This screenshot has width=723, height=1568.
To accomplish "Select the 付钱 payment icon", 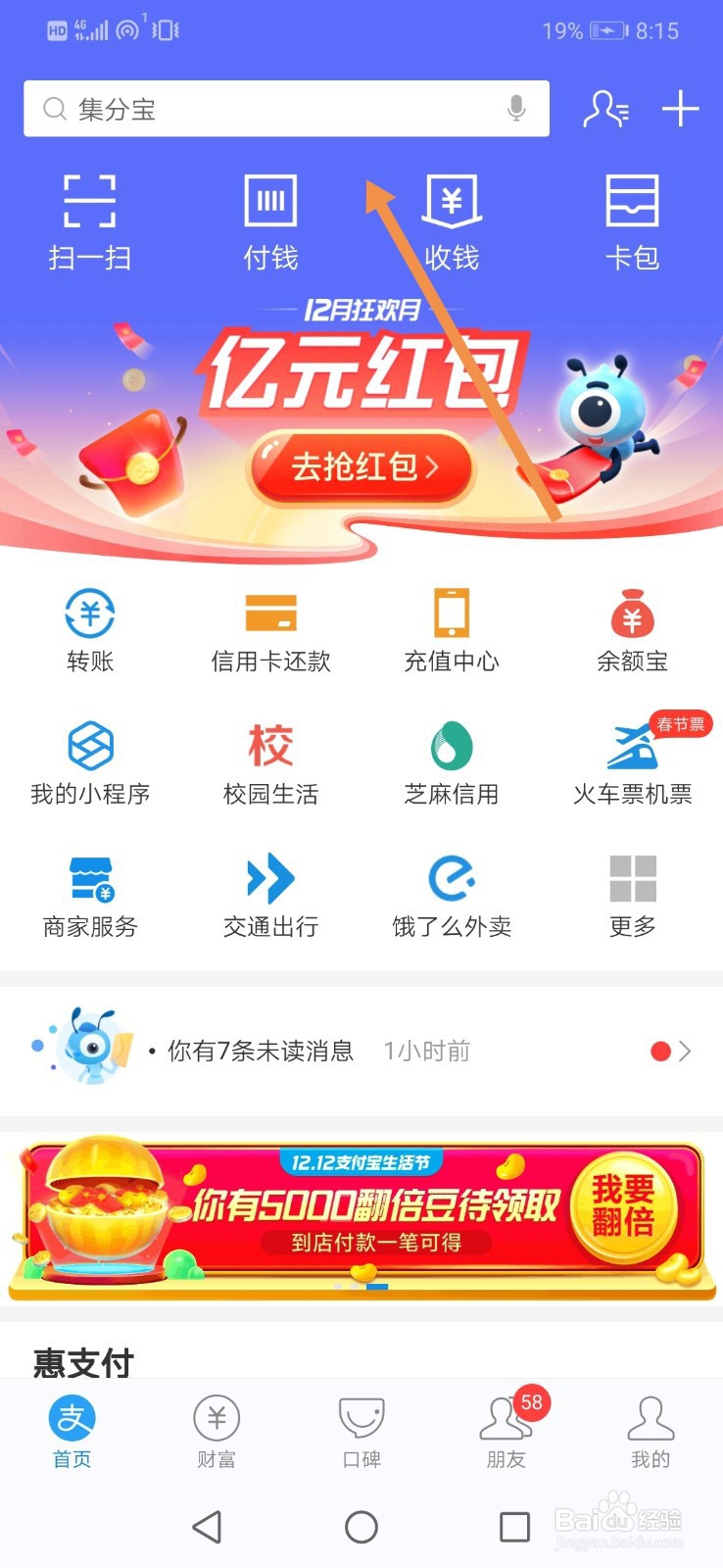I will point(269,220).
